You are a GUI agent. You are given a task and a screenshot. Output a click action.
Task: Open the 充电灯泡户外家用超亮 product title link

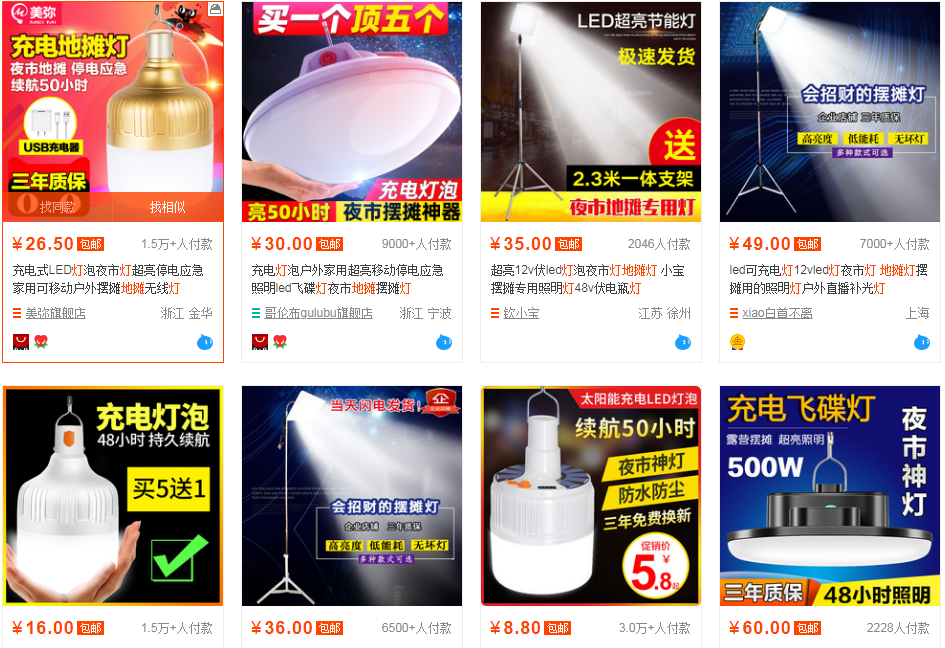[x=347, y=279]
